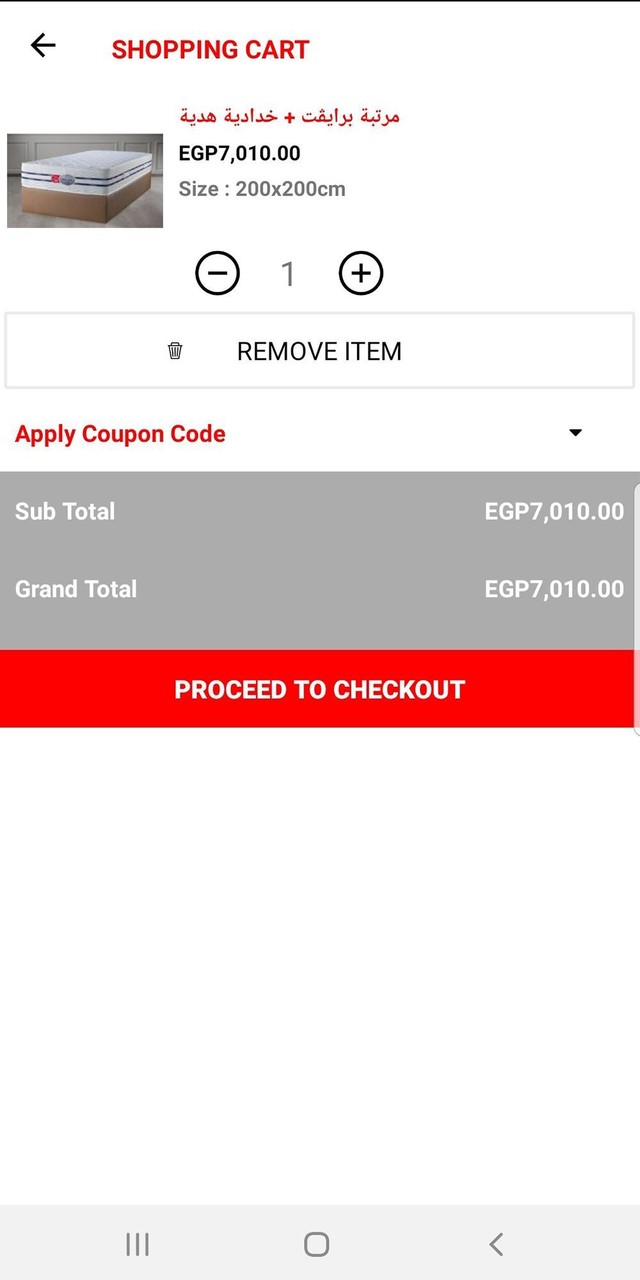Open the mattress product image
Screen dimensions: 640x1280
coord(85,181)
